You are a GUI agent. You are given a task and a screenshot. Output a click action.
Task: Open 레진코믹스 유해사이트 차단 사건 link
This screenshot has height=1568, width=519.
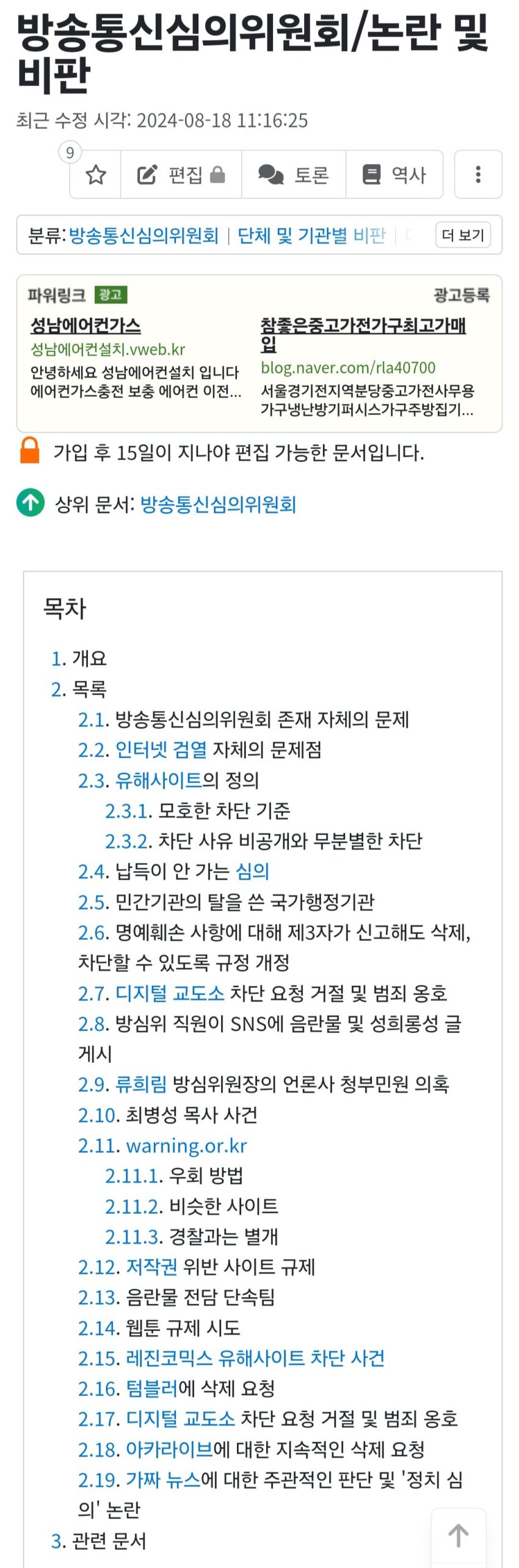pyautogui.click(x=255, y=1358)
